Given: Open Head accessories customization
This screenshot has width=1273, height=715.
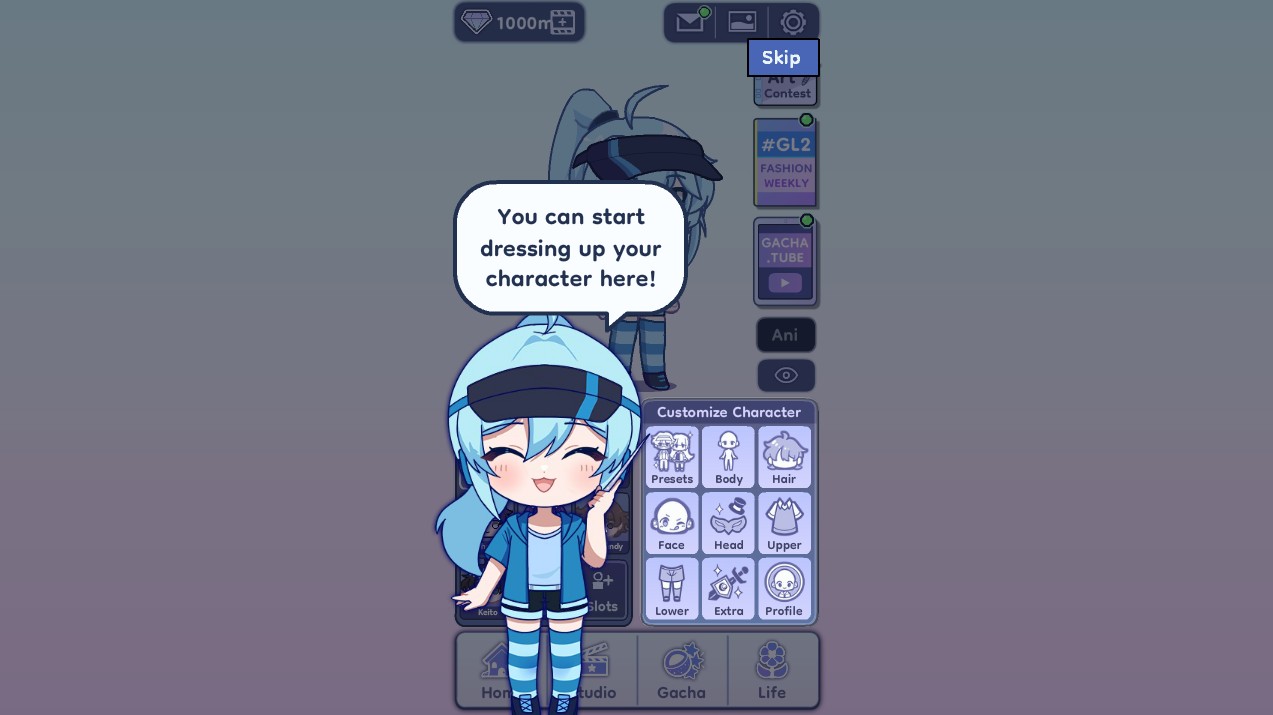Looking at the screenshot, I should pyautogui.click(x=728, y=523).
